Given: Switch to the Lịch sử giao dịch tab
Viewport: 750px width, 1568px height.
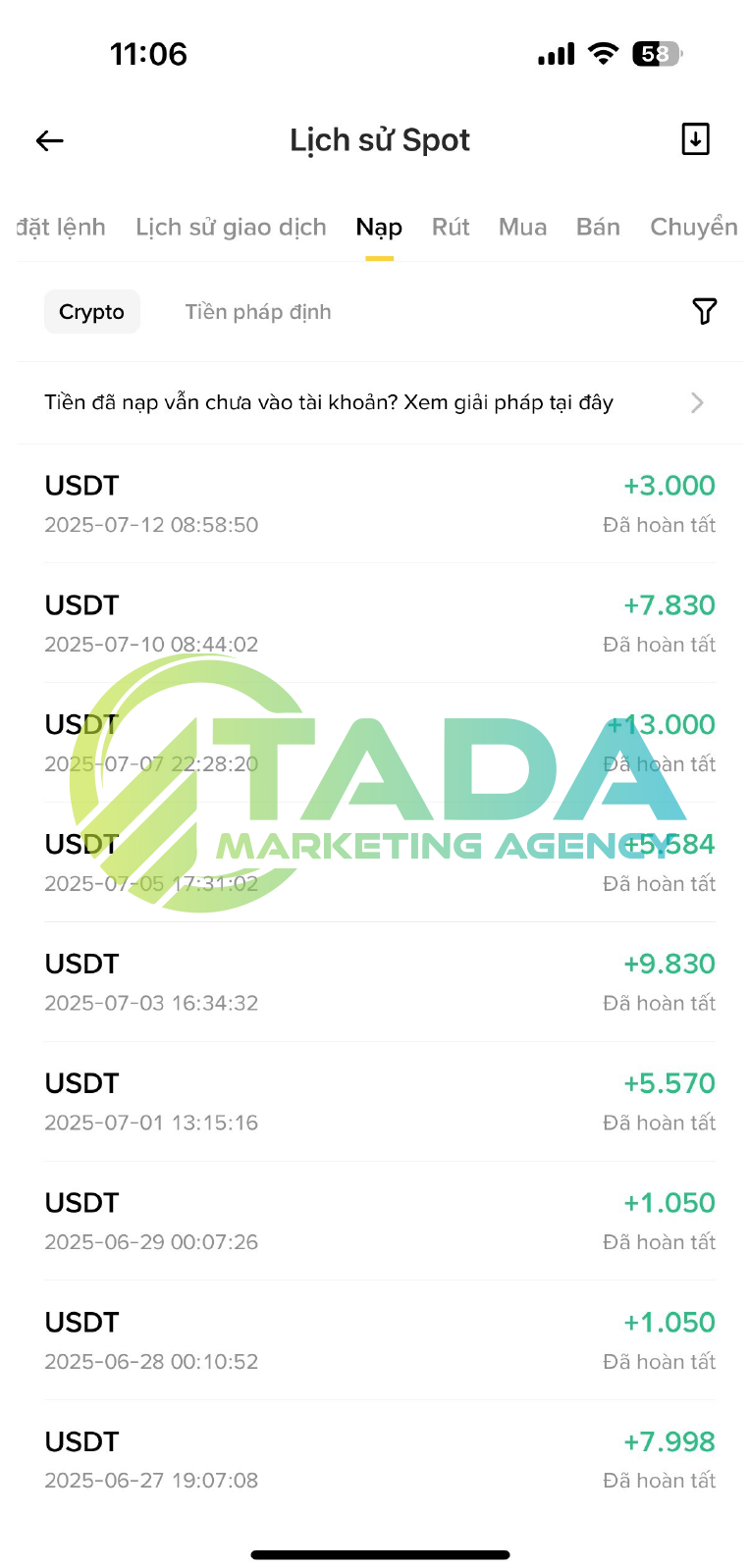Looking at the screenshot, I should (x=231, y=227).
